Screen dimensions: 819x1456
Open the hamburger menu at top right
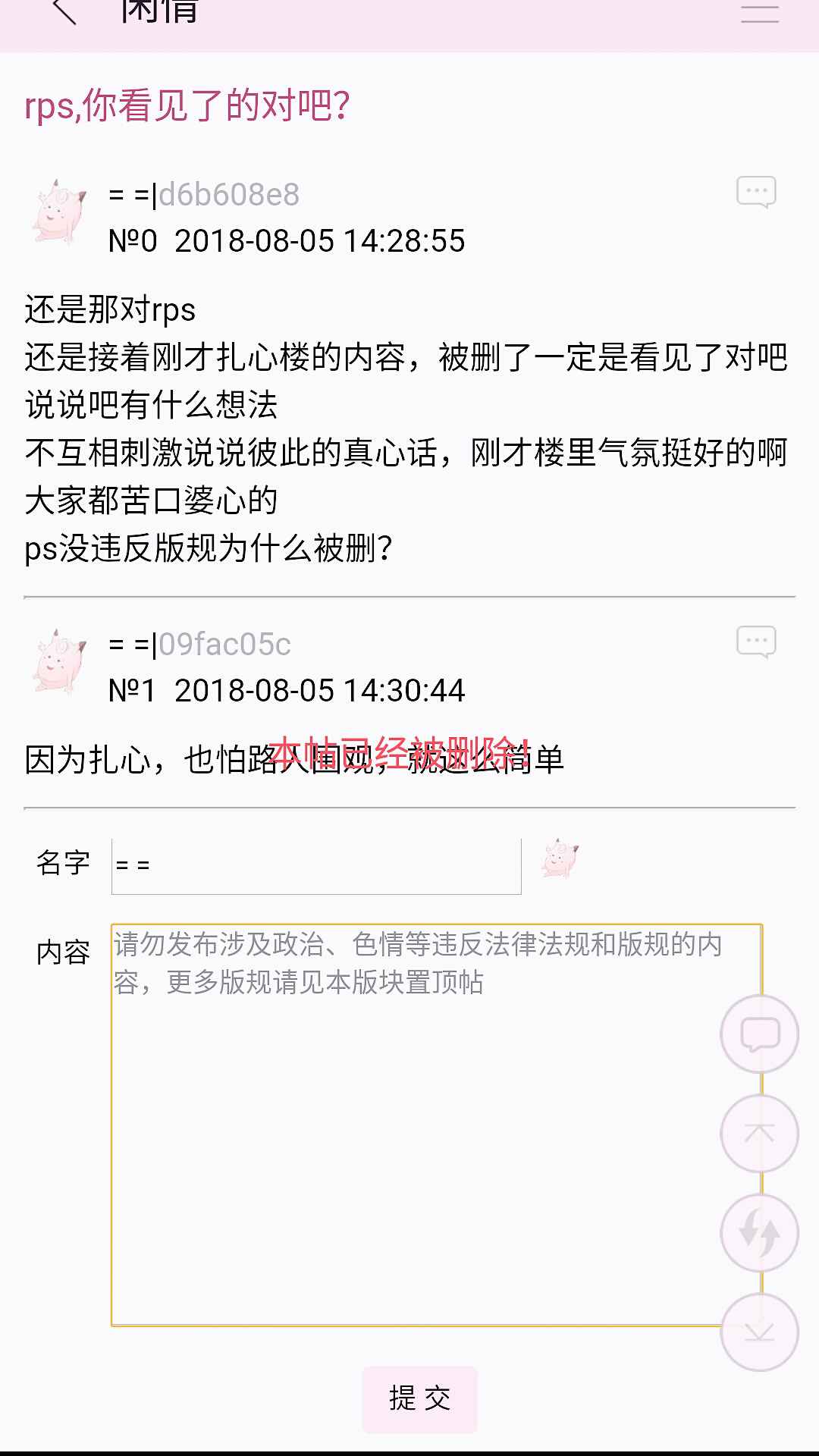[x=759, y=13]
